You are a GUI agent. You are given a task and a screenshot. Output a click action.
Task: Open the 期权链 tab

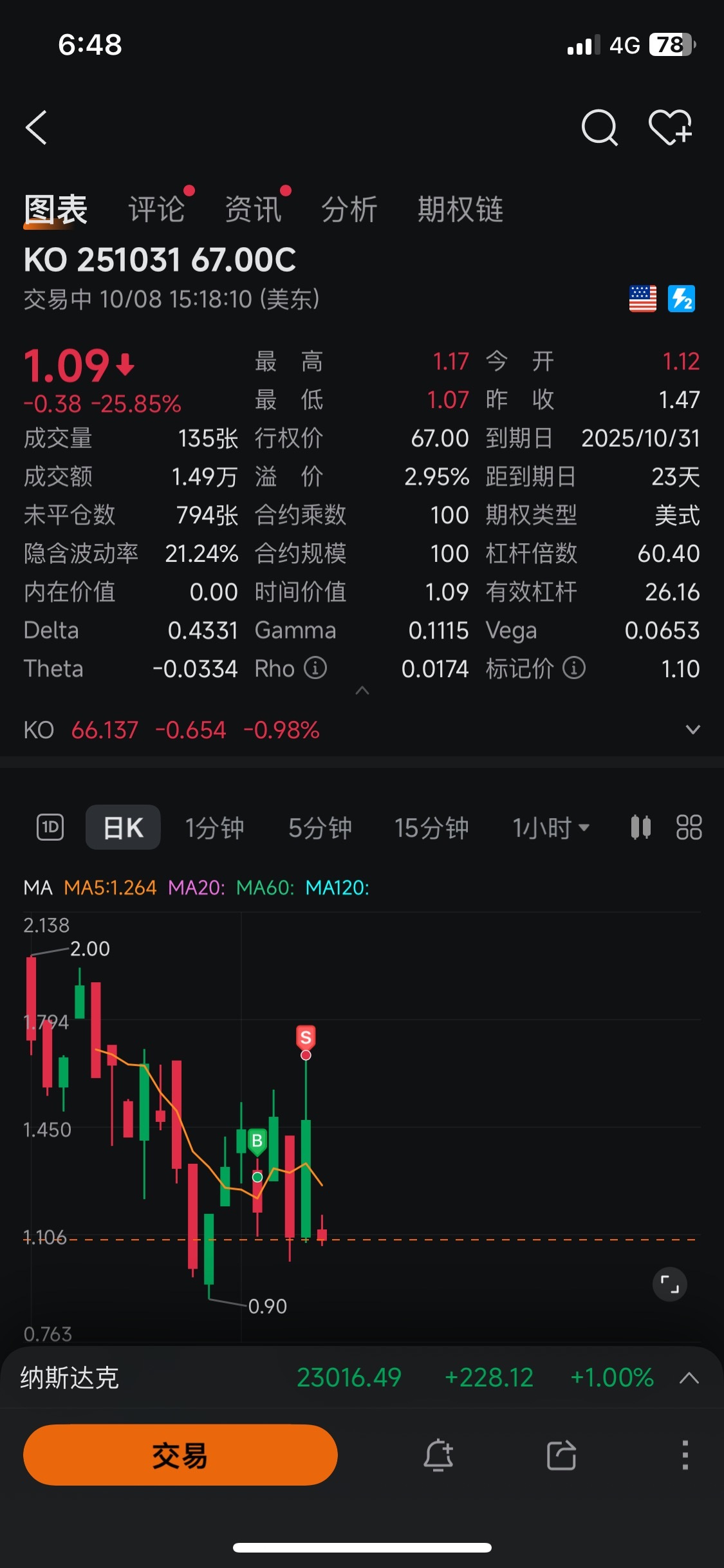pos(461,210)
